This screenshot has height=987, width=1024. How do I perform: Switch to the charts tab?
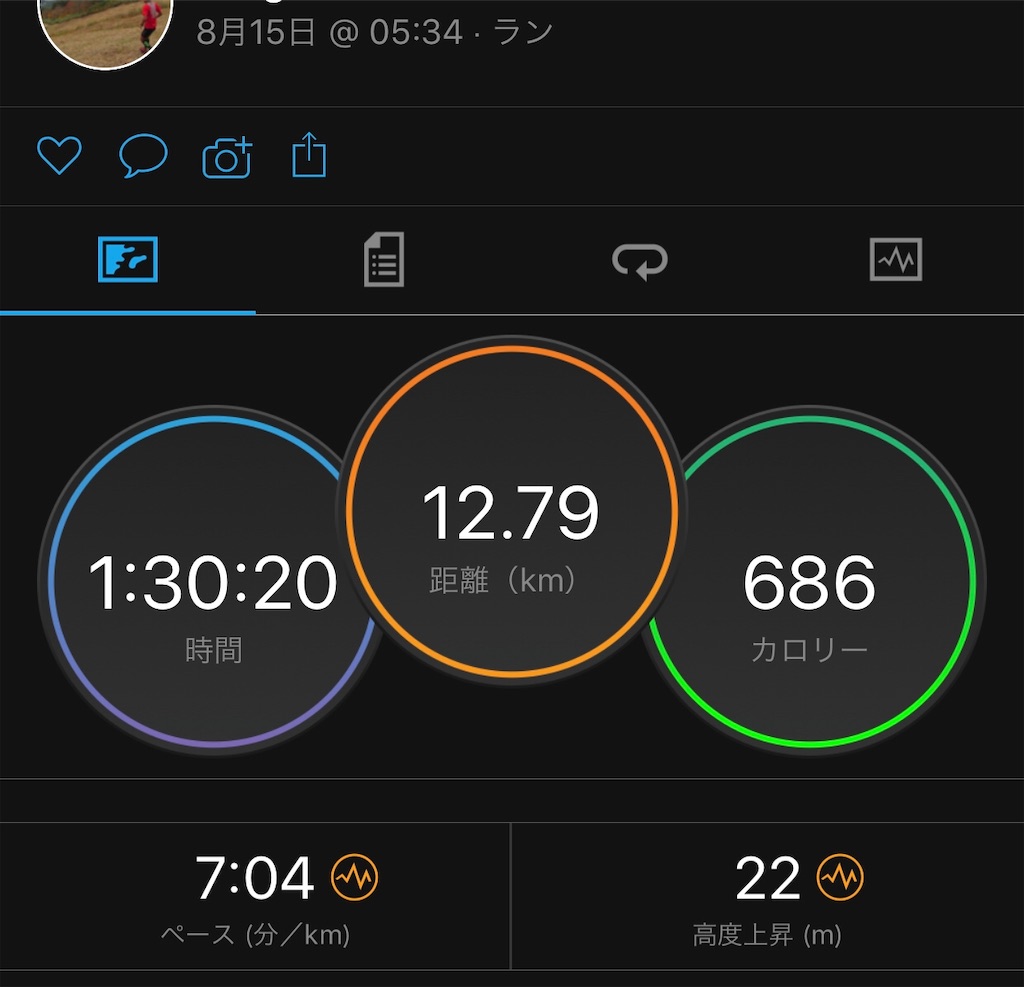click(896, 259)
